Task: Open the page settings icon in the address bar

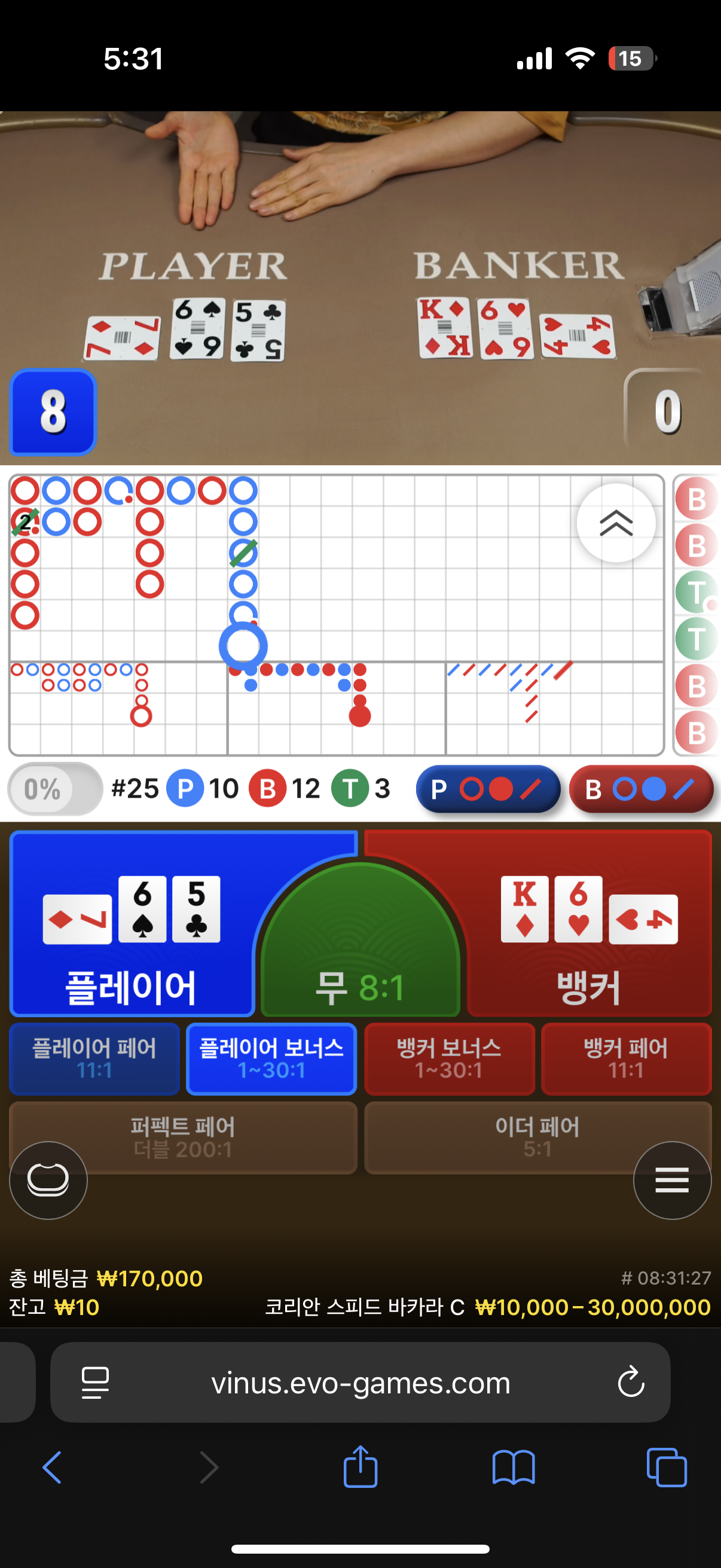Action: tap(96, 1382)
